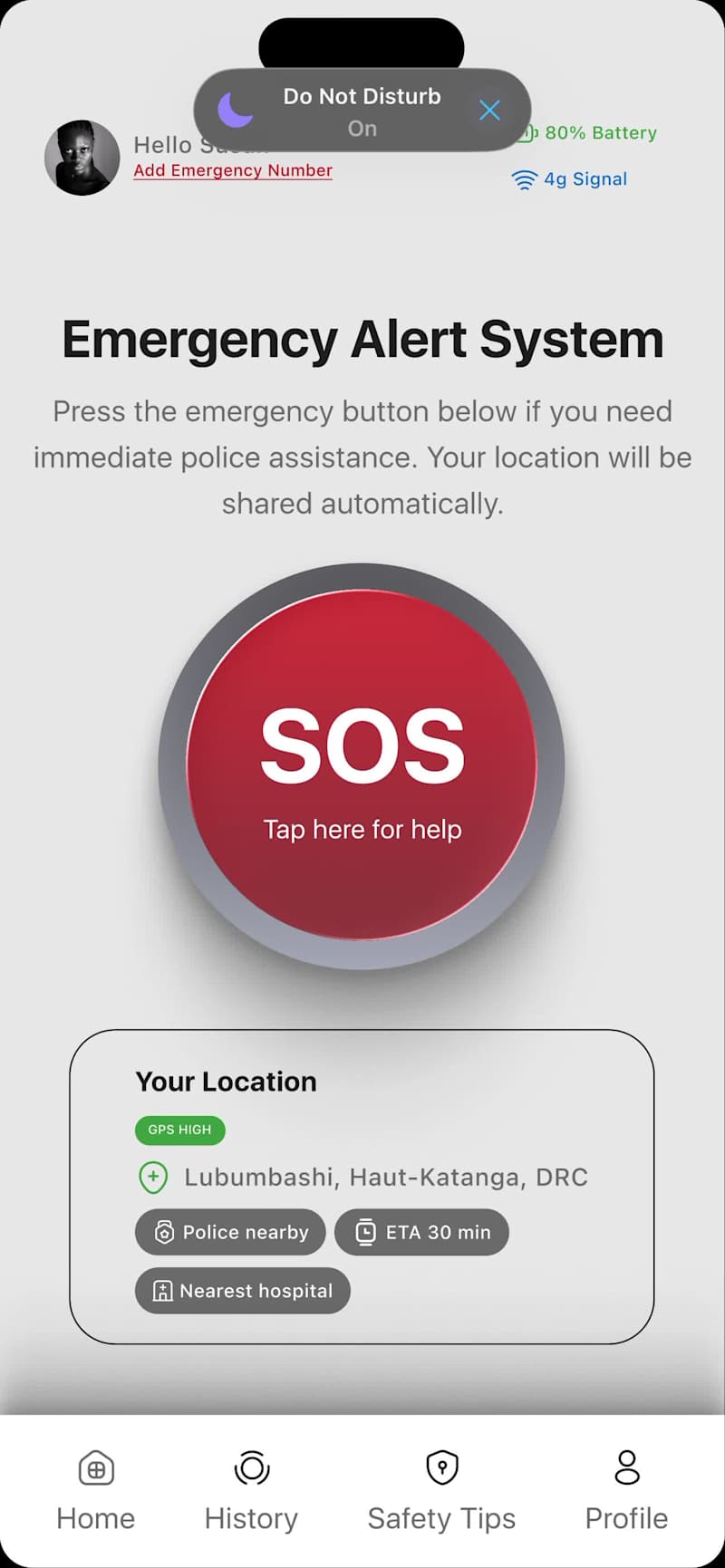Open the Add Emergency Number link
This screenshot has height=1568, width=725.
coord(233,171)
